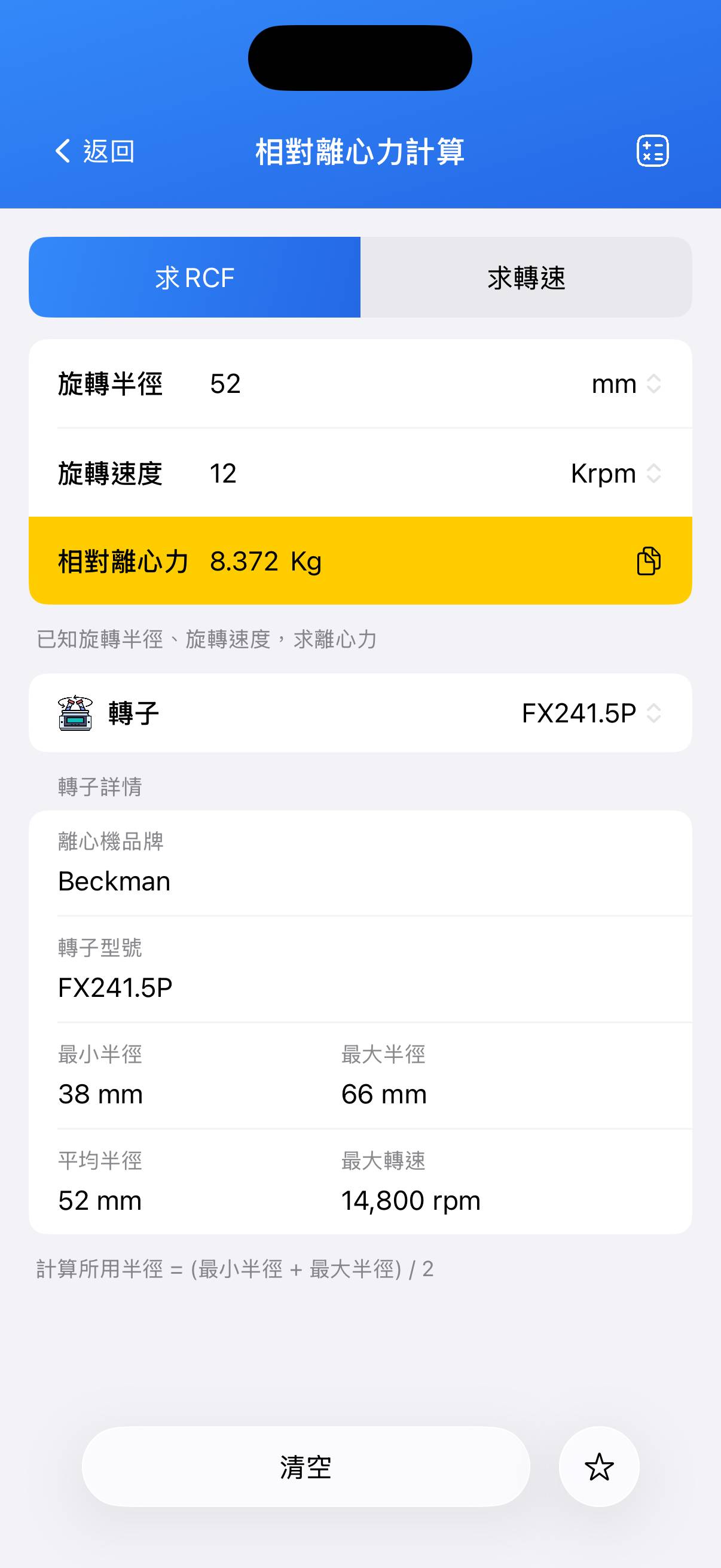Switch to the 求轉速 tab
The image size is (721, 1568).
tap(526, 277)
